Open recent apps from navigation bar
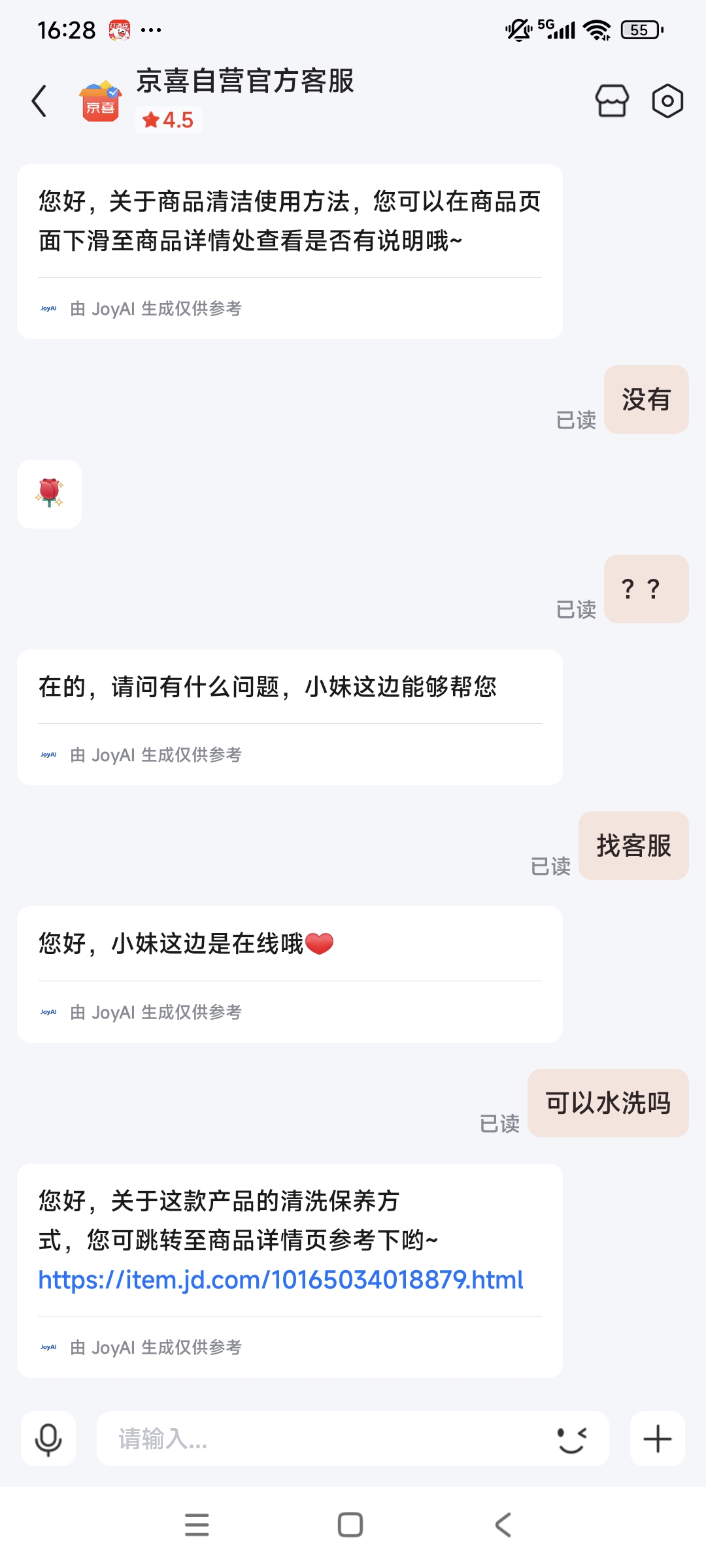This screenshot has width=706, height=1568. point(197,1525)
